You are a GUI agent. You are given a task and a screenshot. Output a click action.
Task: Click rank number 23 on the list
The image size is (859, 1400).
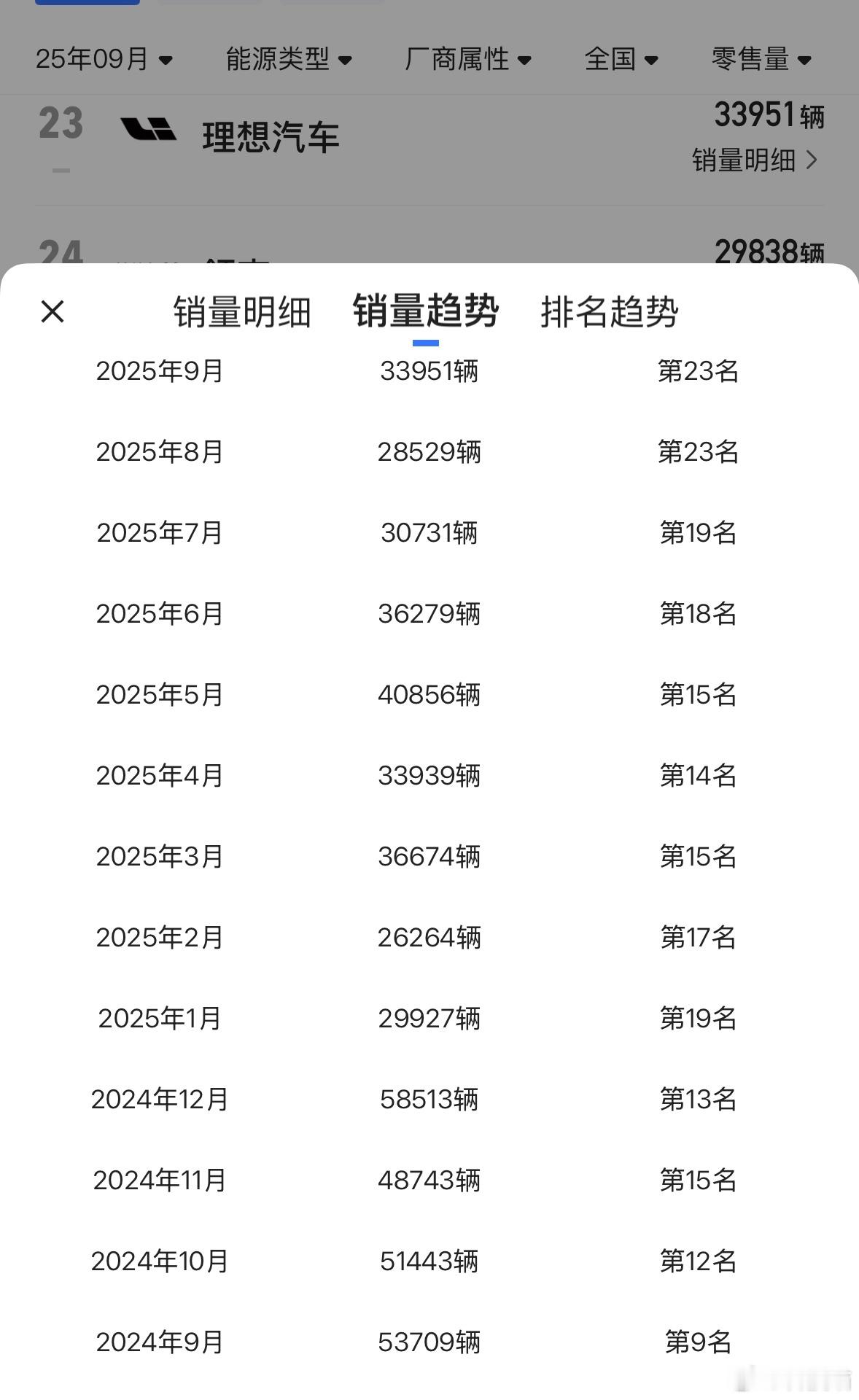(61, 124)
